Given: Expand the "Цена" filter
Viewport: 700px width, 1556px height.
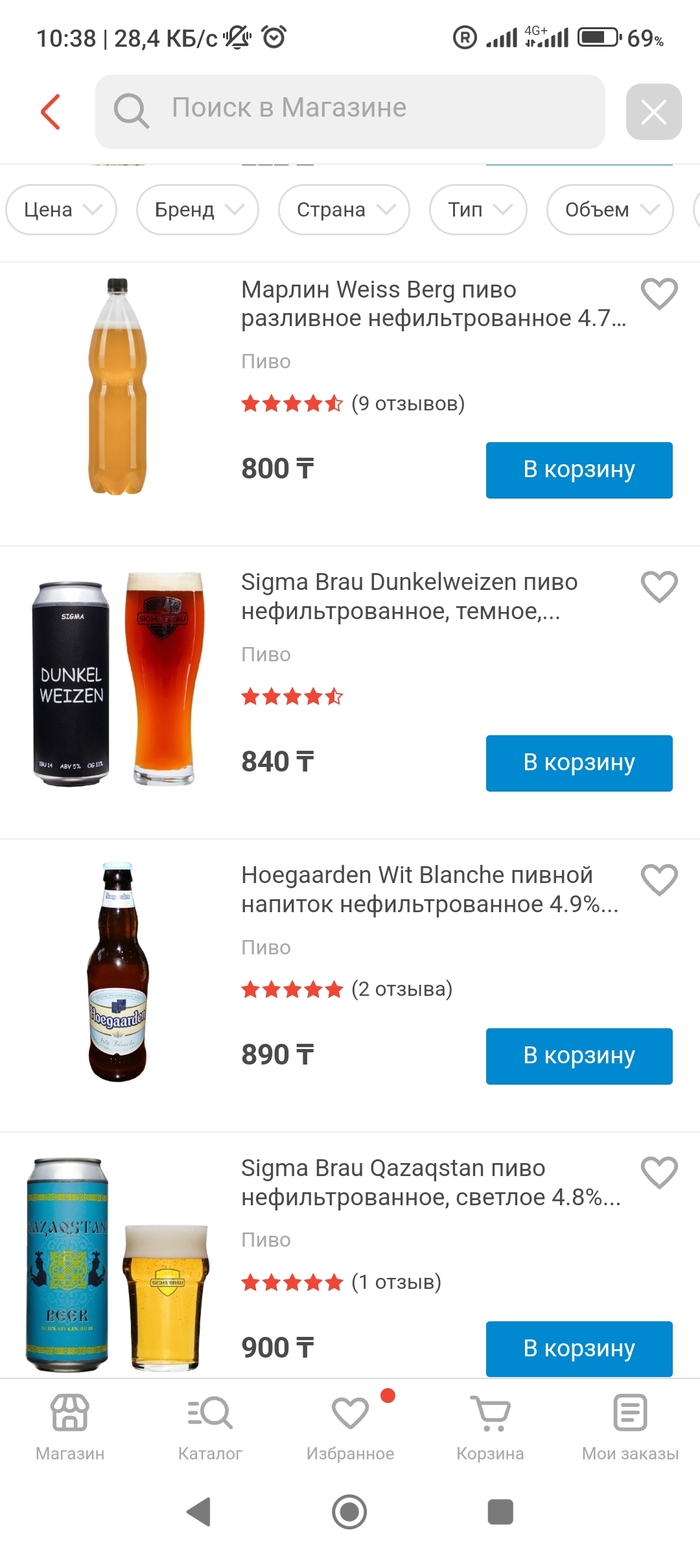Looking at the screenshot, I should (x=61, y=210).
